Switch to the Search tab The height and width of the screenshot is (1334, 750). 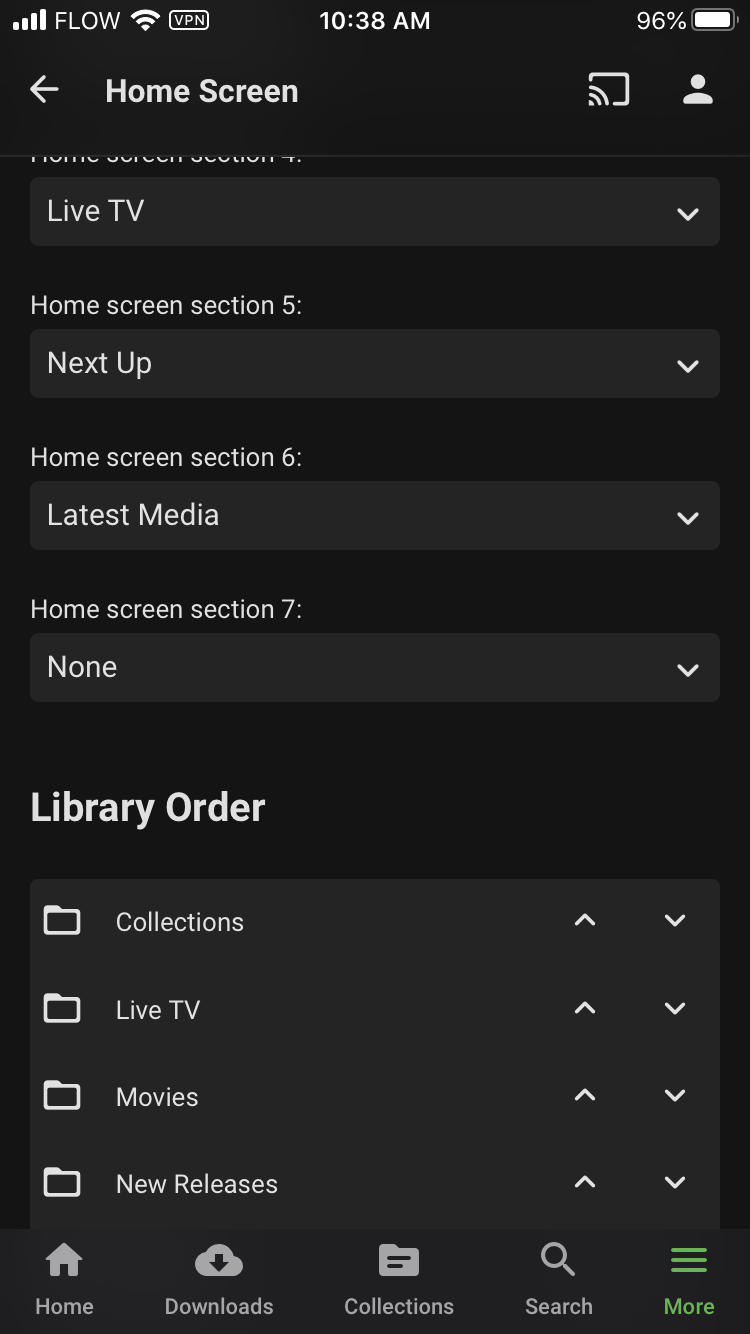coord(558,1280)
